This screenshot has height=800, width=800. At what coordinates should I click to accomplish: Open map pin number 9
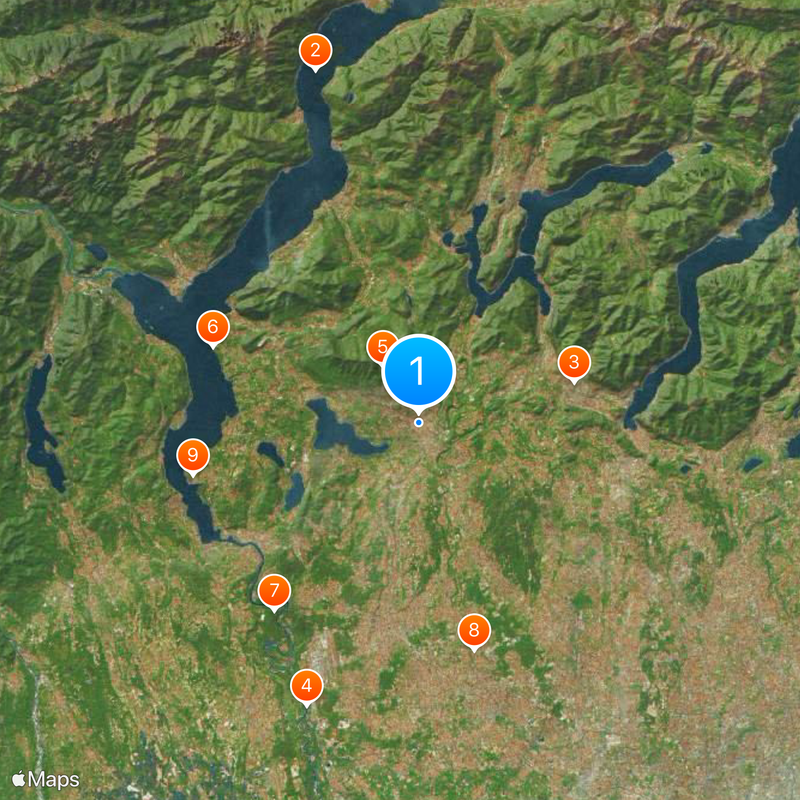tap(192, 454)
